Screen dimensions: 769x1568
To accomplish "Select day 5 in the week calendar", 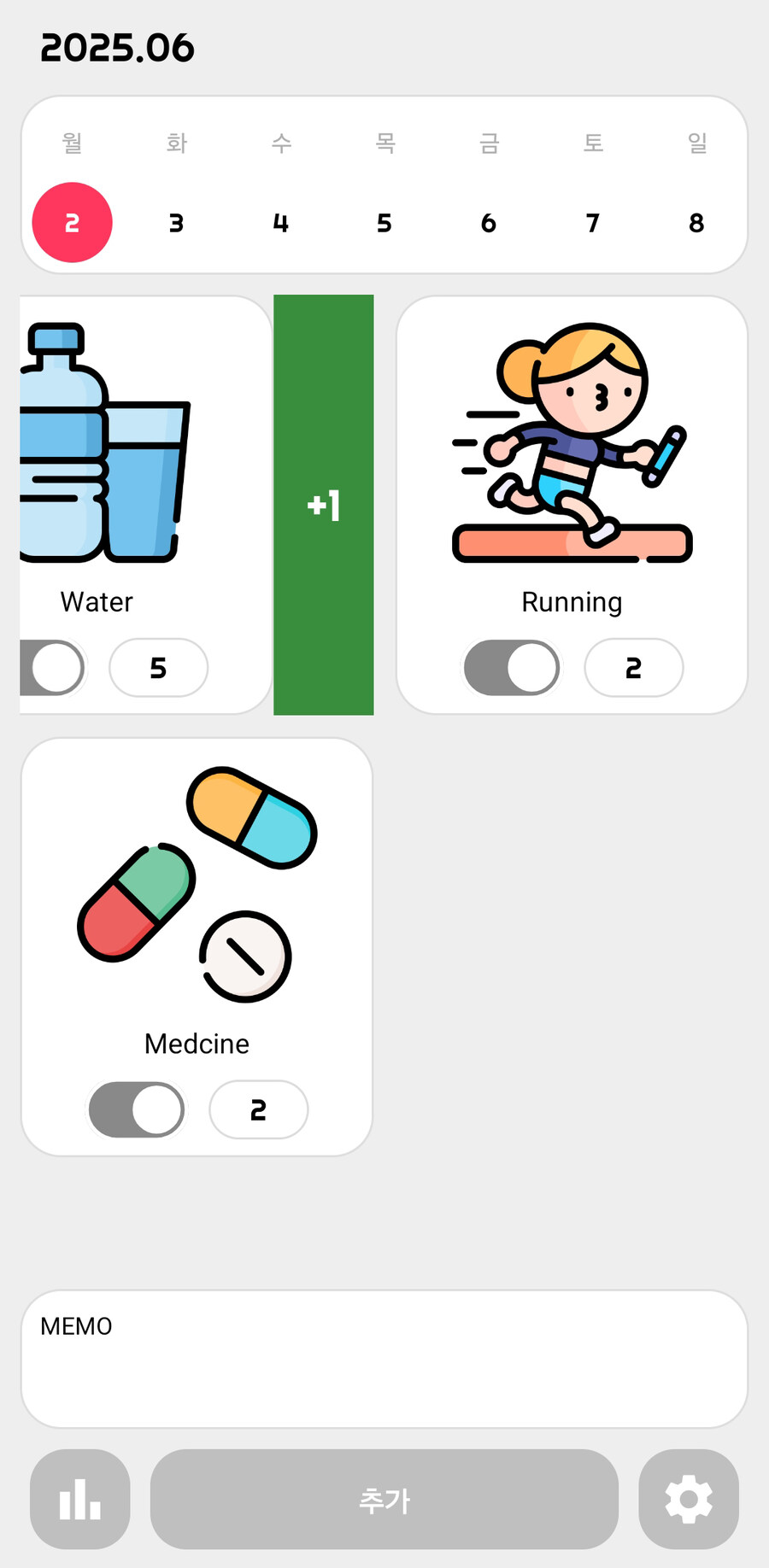I will pyautogui.click(x=384, y=223).
